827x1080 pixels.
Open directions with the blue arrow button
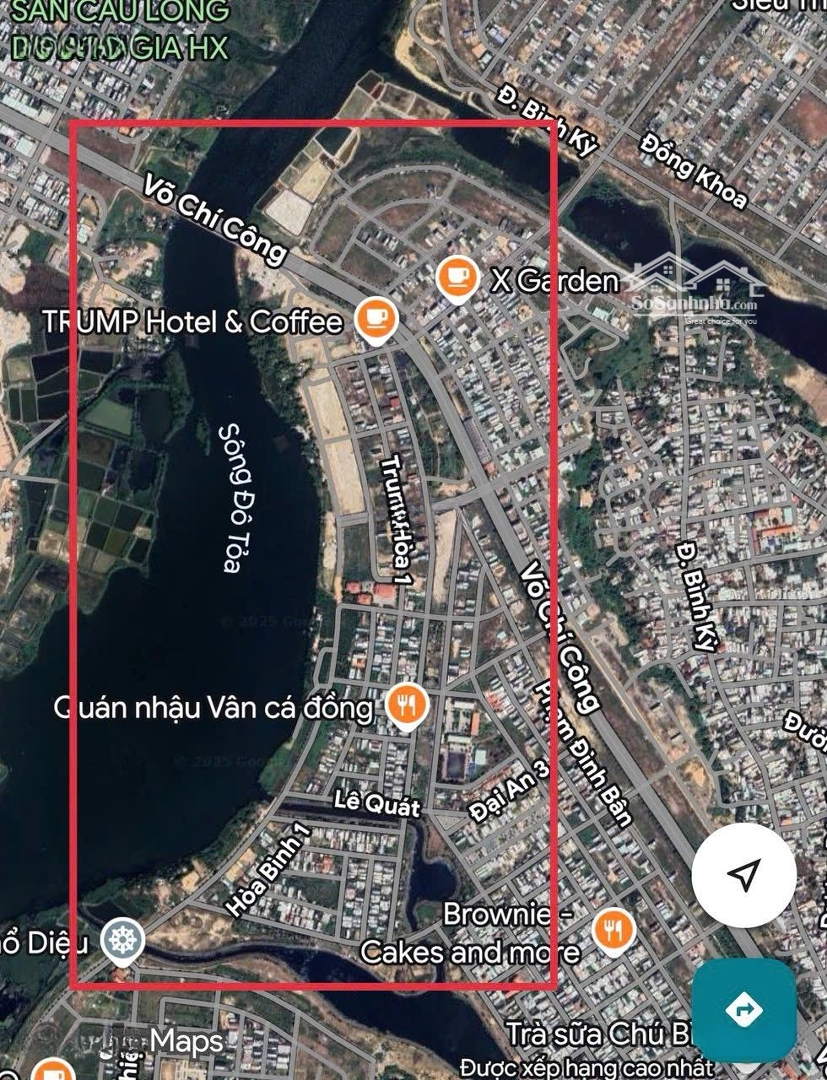coord(744,1010)
